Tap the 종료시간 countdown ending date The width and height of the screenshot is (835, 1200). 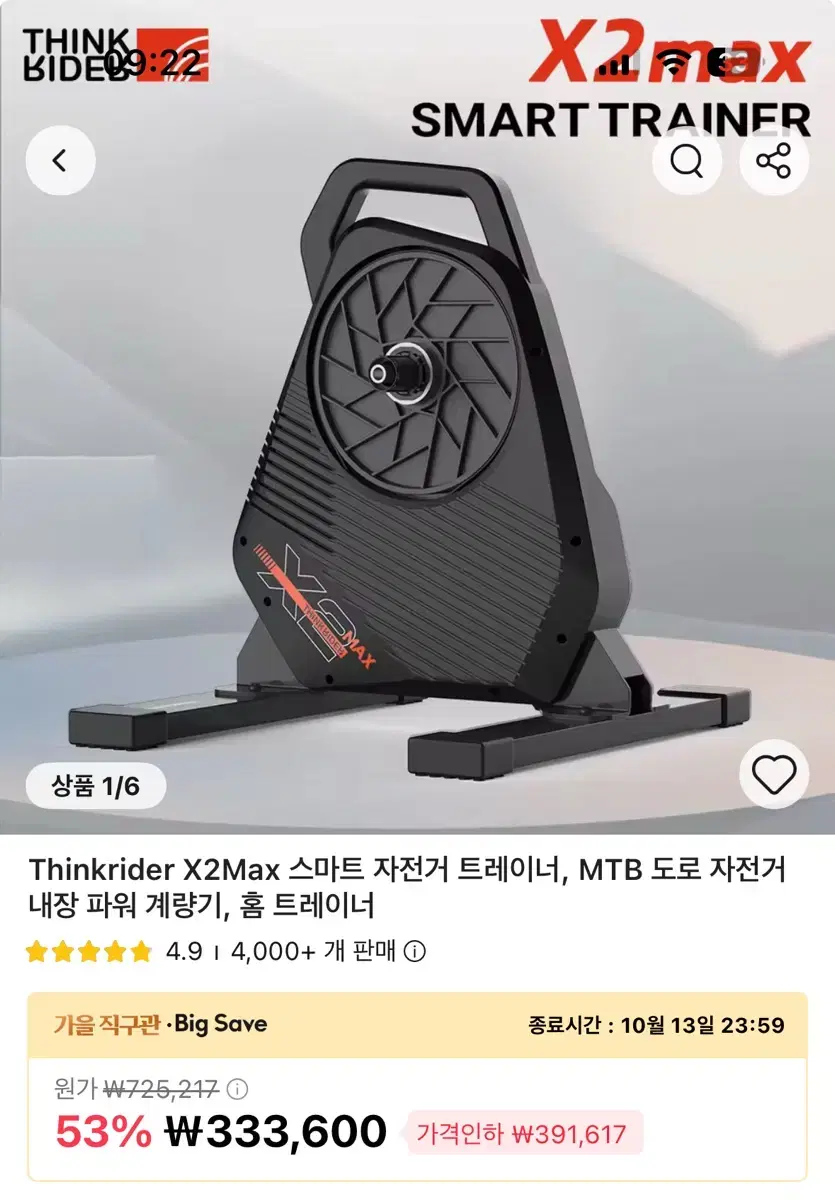click(x=656, y=1023)
